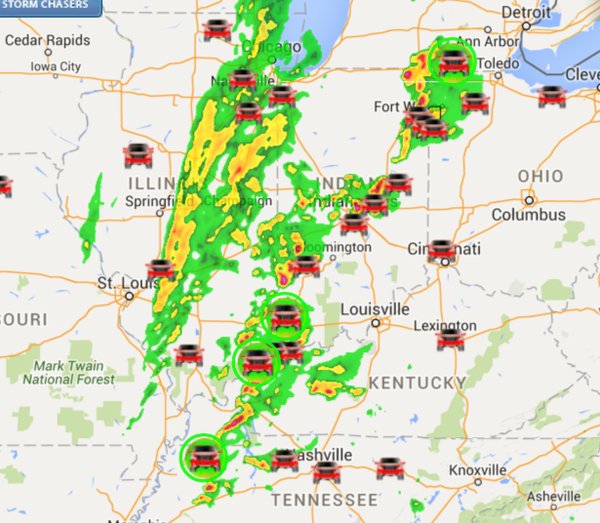The height and width of the screenshot is (523, 600).
Task: Select the circled chaser car in western Tennessee
Action: (205, 458)
